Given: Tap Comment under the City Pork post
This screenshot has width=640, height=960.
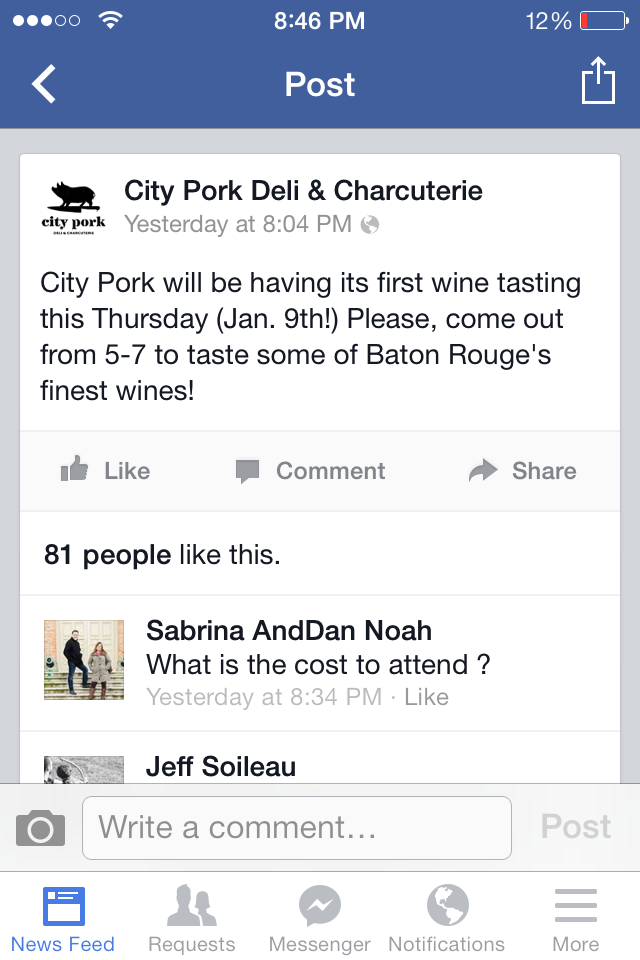Looking at the screenshot, I should click(x=310, y=471).
